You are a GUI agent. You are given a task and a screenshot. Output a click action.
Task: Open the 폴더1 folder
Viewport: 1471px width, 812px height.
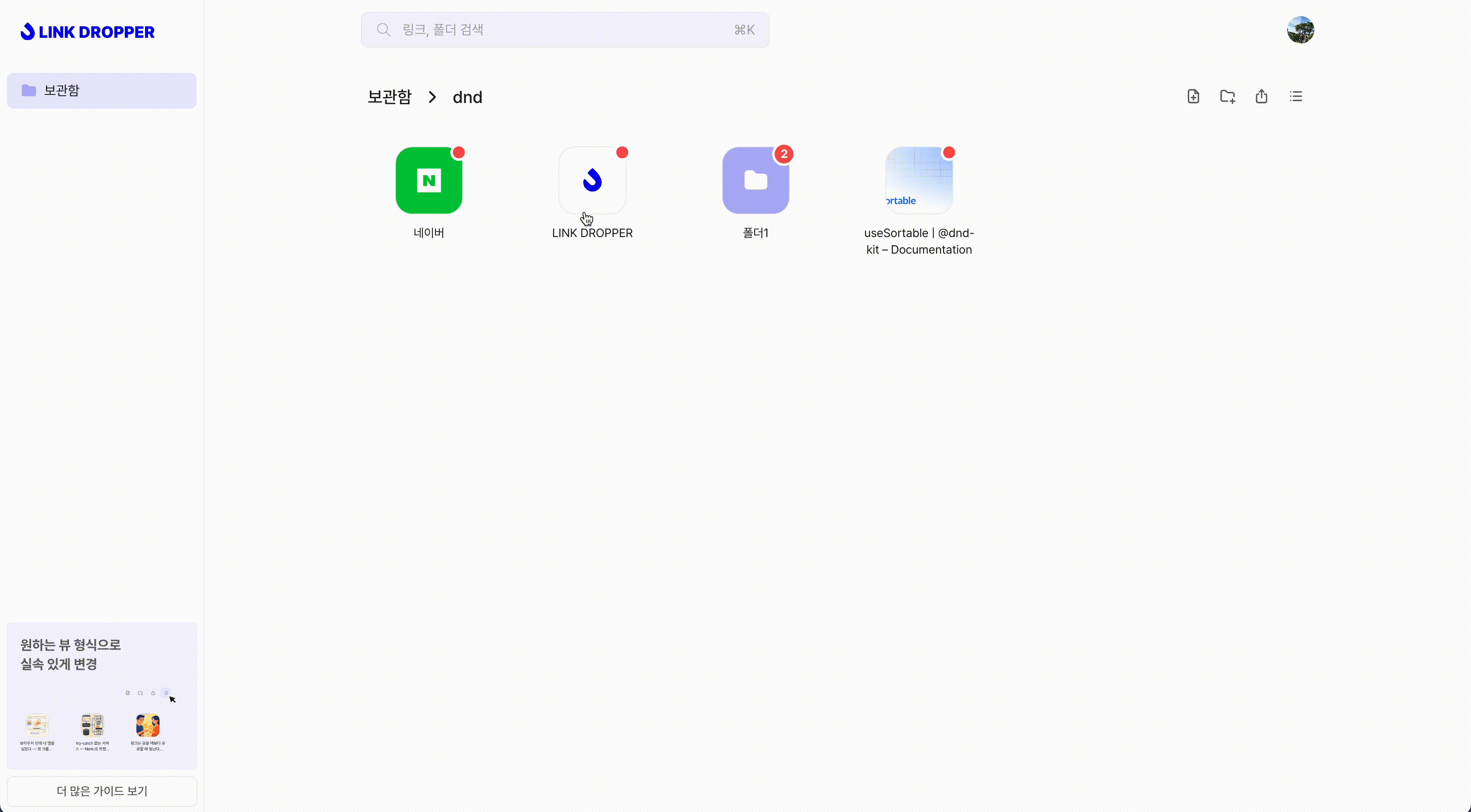(x=756, y=180)
